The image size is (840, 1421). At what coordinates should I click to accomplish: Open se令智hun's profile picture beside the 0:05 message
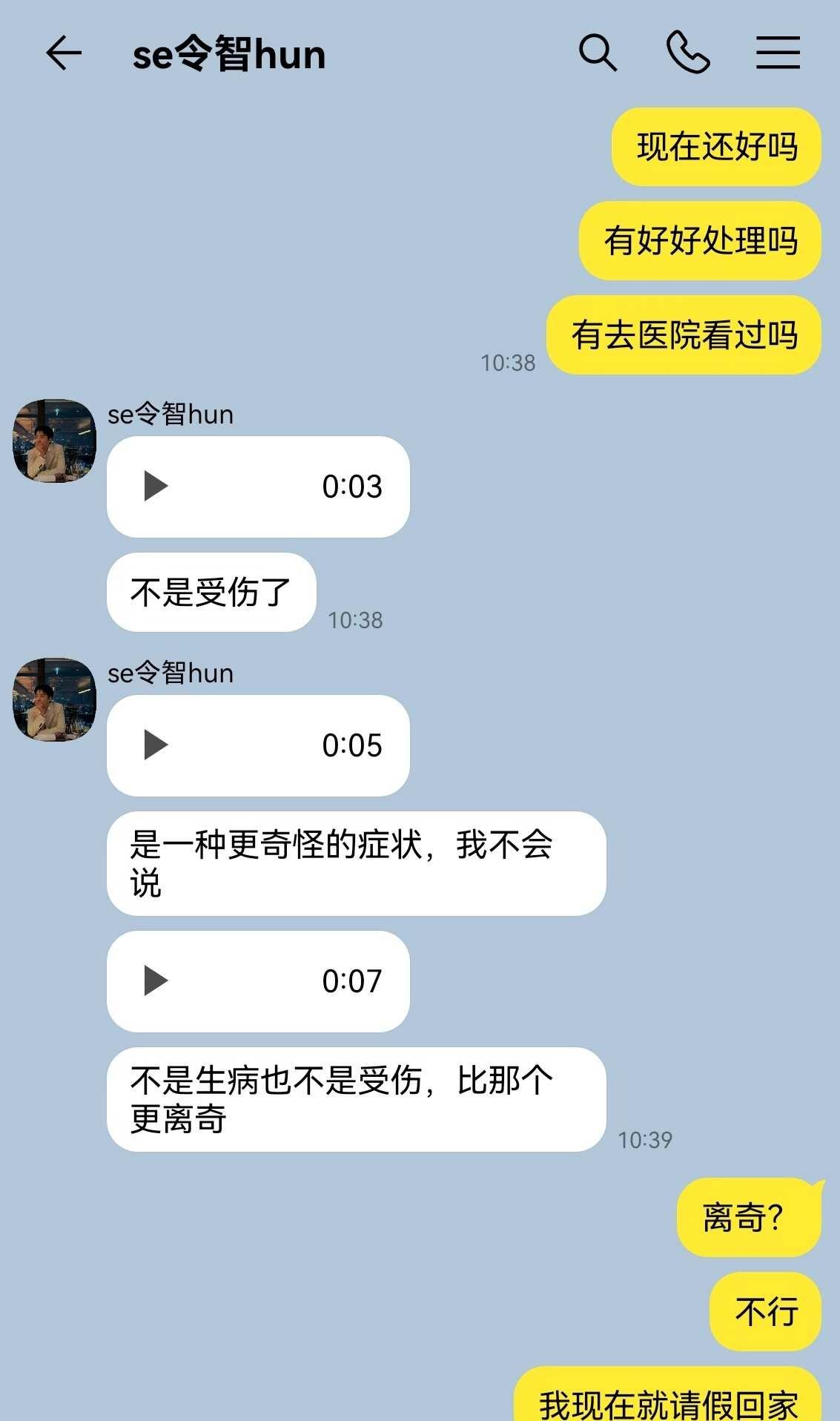pyautogui.click(x=55, y=699)
